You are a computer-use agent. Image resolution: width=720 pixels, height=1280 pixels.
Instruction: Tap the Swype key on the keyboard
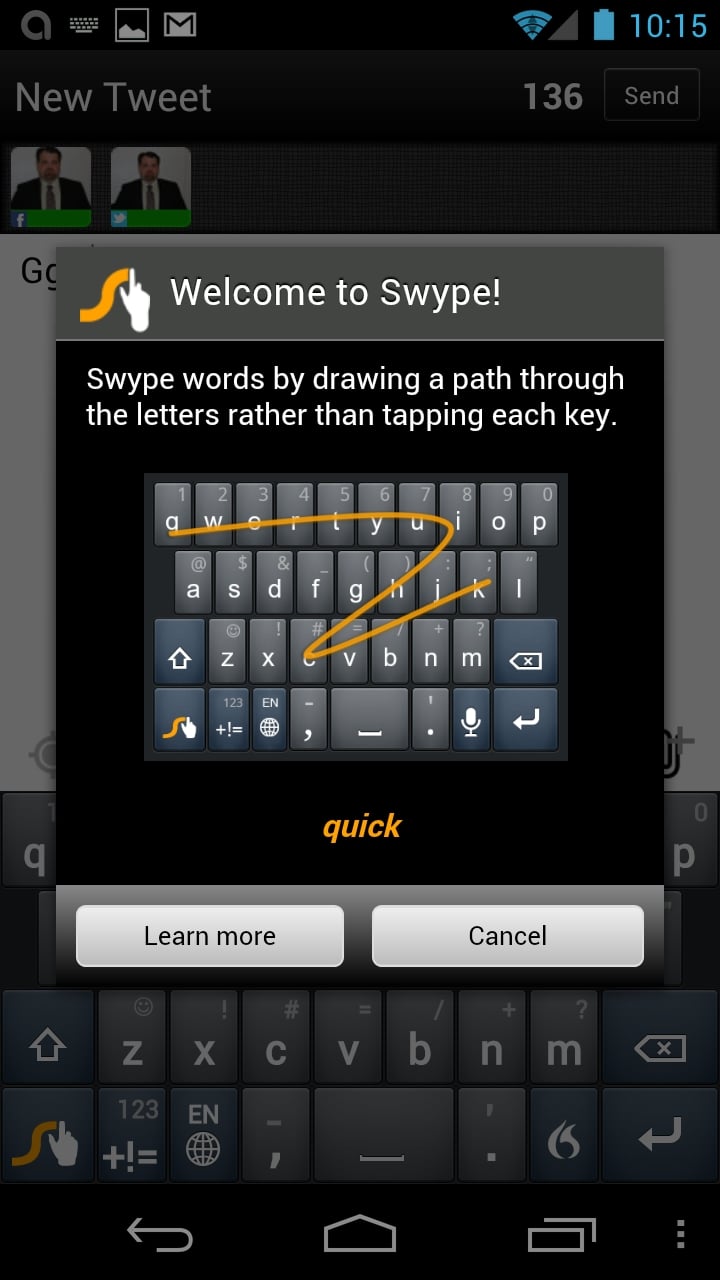click(x=47, y=1136)
